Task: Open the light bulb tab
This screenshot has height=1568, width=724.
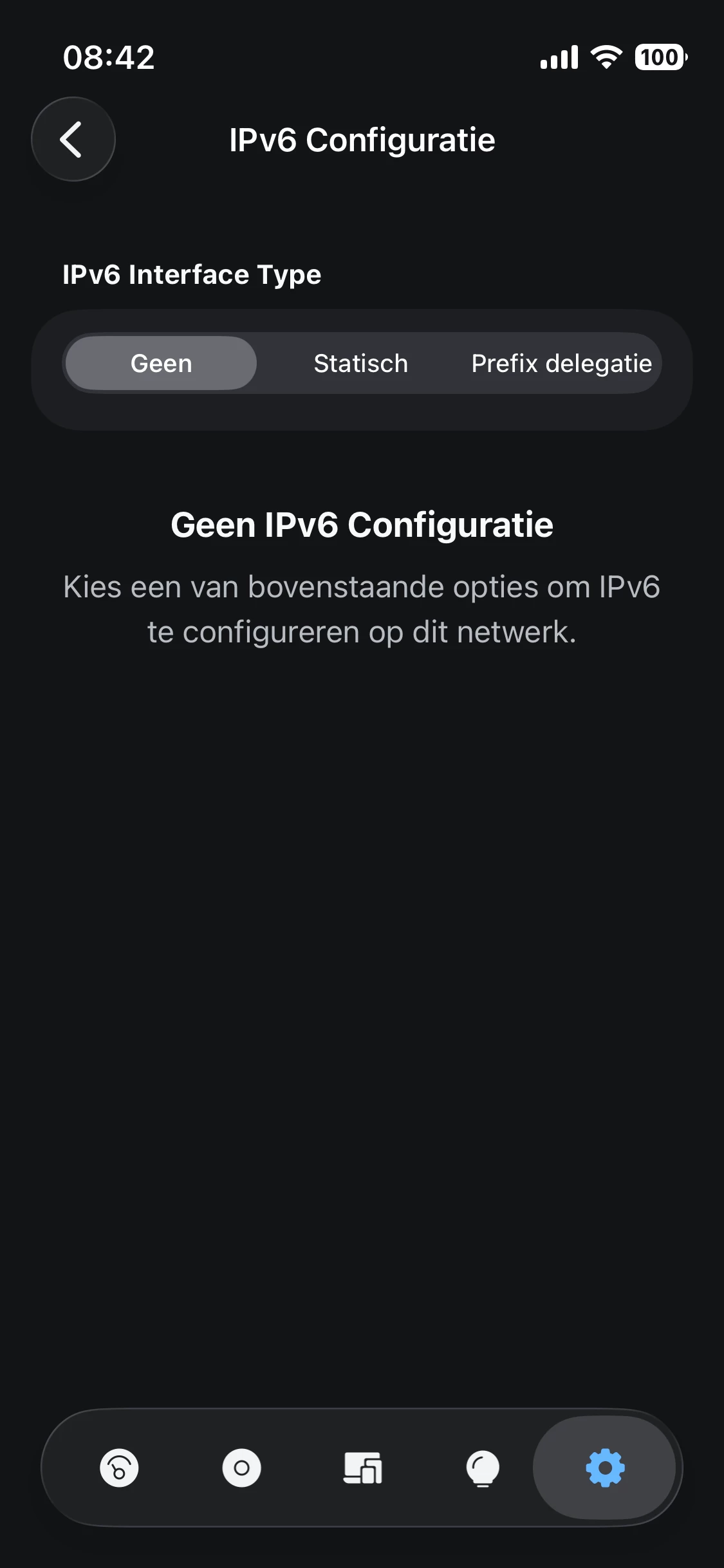Action: tap(483, 1468)
